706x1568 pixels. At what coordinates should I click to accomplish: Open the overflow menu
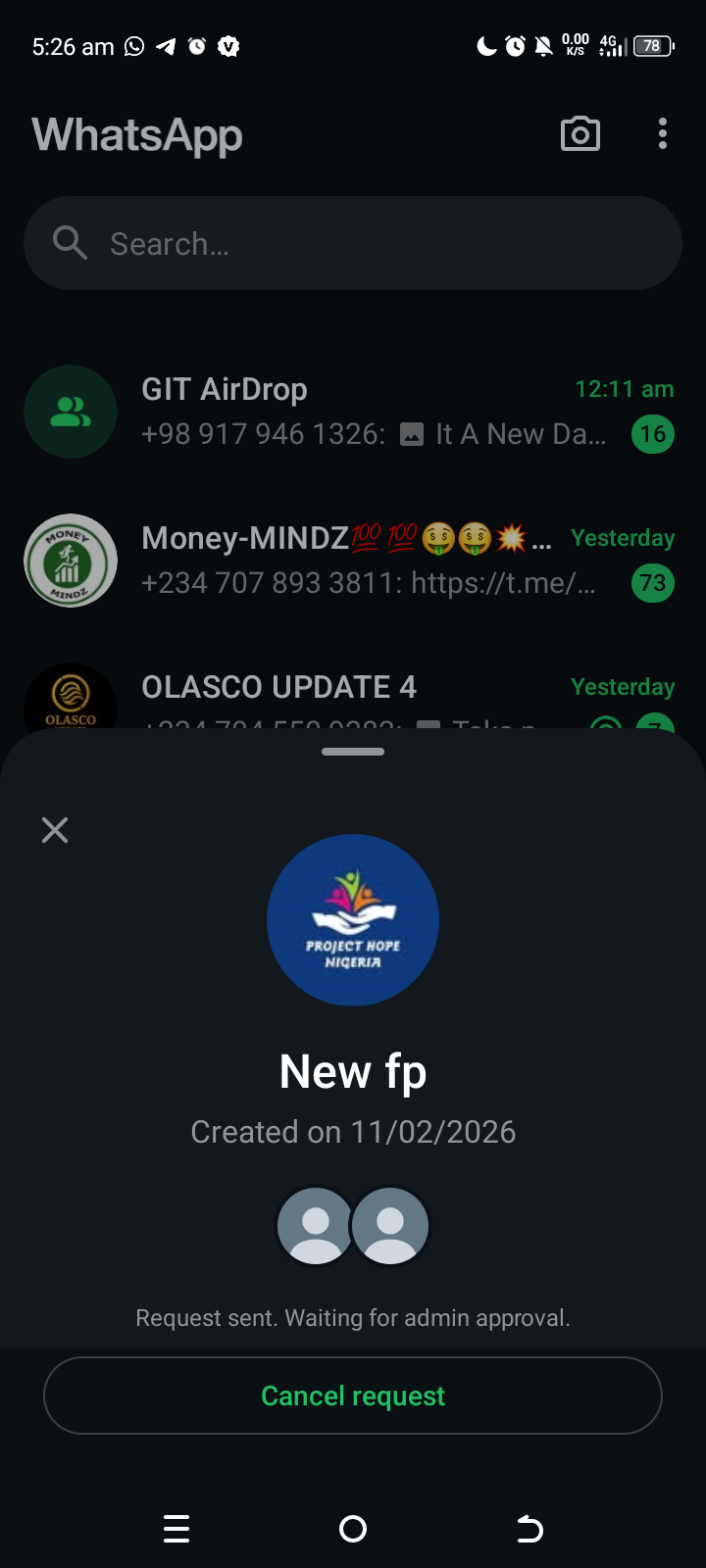(663, 134)
